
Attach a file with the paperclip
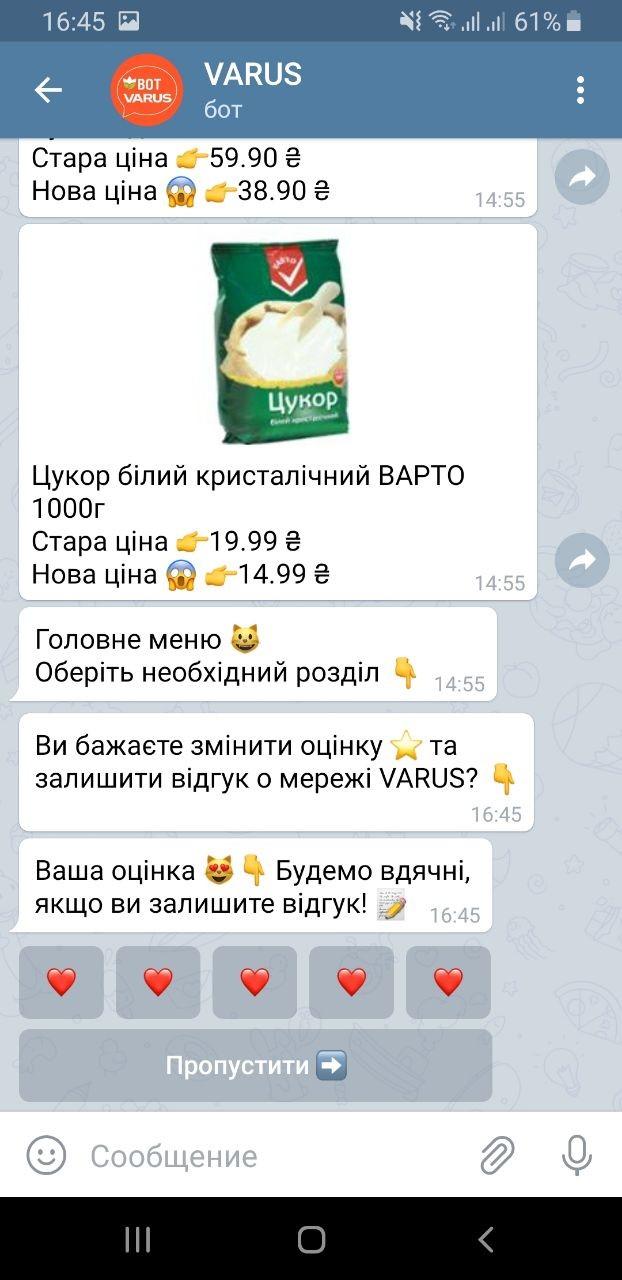coord(497,1156)
